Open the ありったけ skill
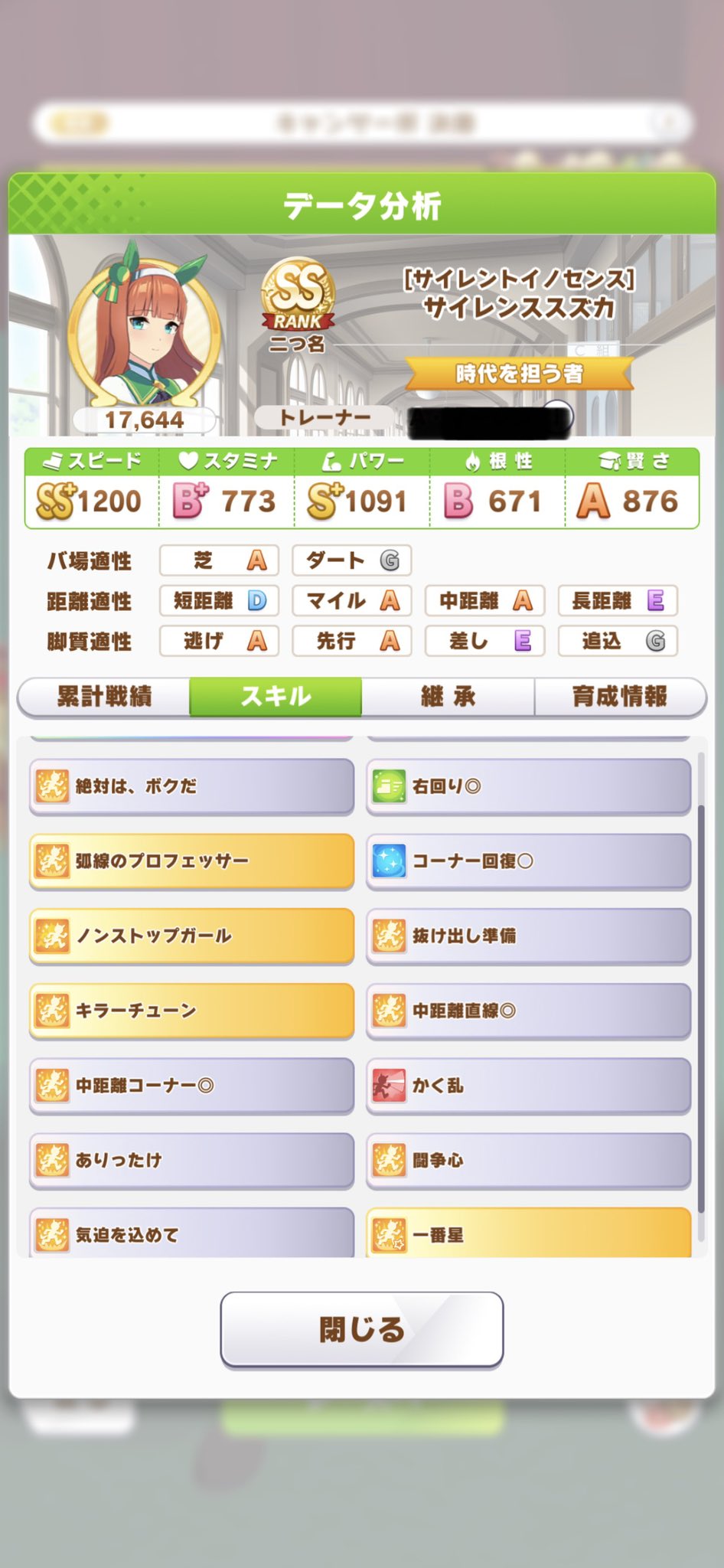This screenshot has height=1568, width=724. point(191,1160)
